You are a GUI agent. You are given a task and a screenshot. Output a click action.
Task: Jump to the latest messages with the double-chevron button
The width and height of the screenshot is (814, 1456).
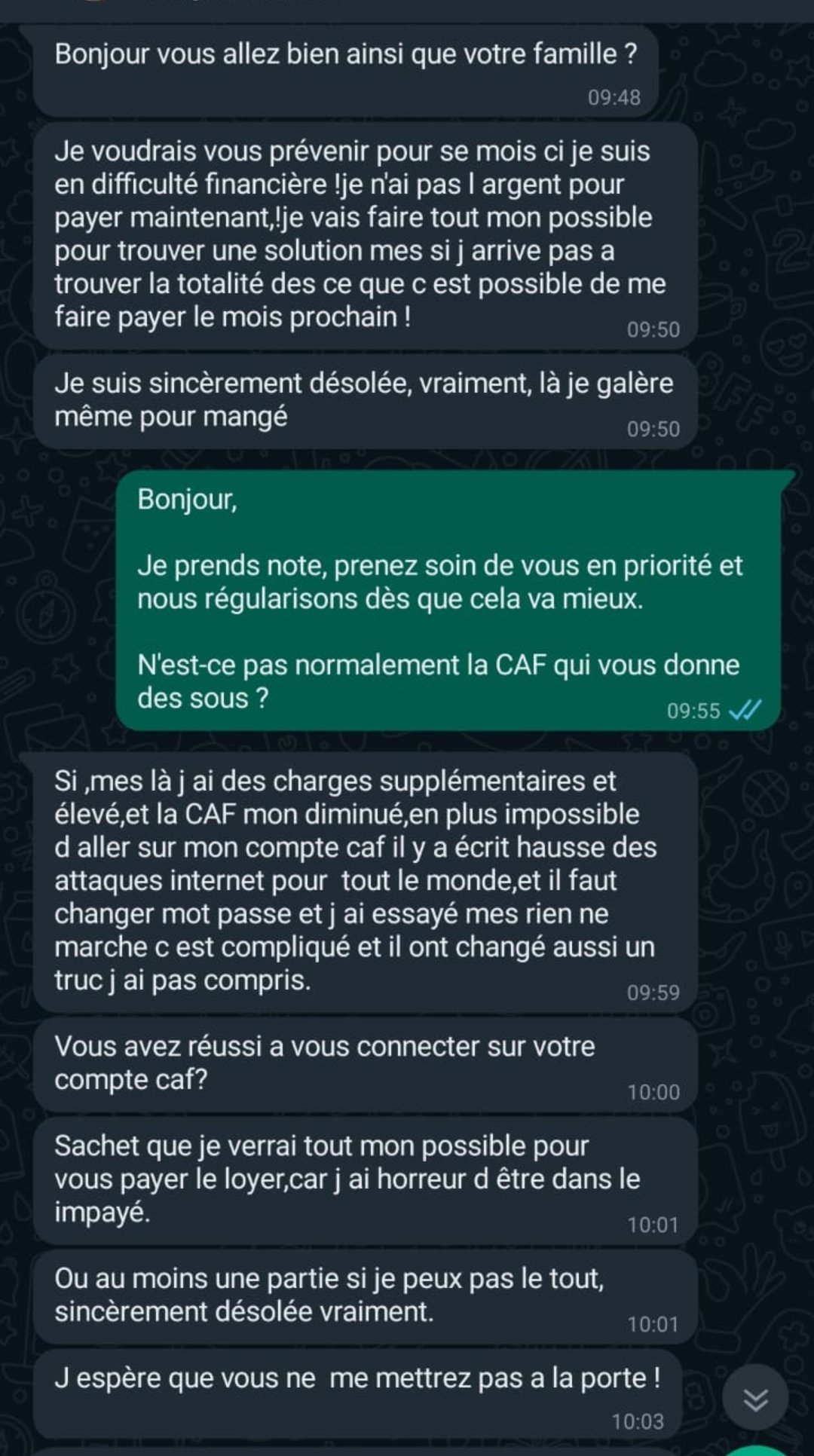coord(755,1399)
